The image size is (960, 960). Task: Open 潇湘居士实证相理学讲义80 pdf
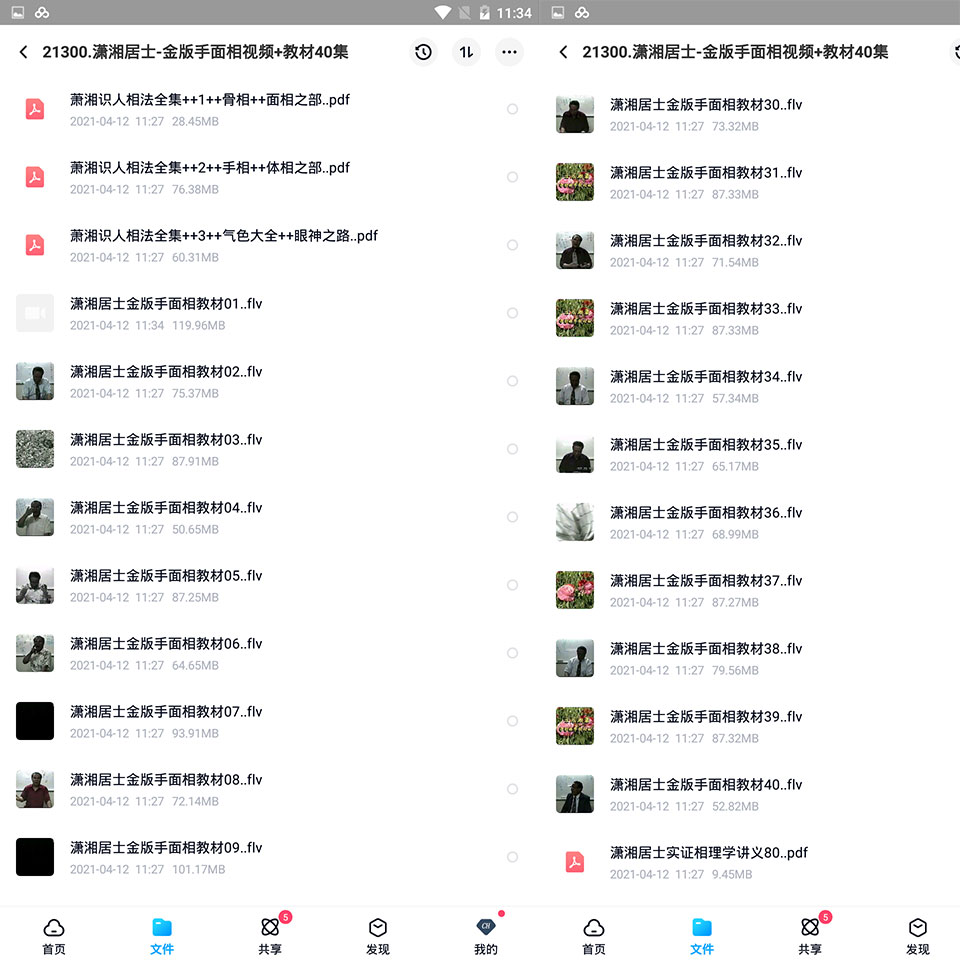tap(708, 862)
